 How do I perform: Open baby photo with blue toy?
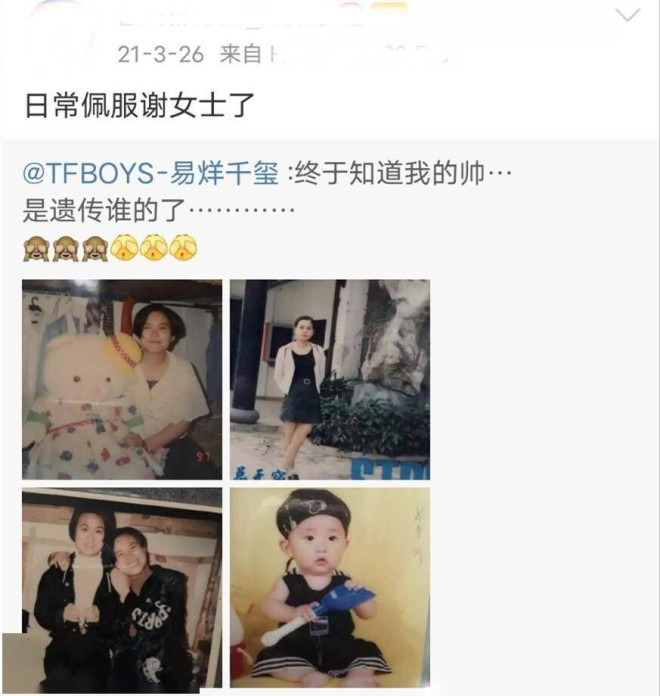click(330, 586)
